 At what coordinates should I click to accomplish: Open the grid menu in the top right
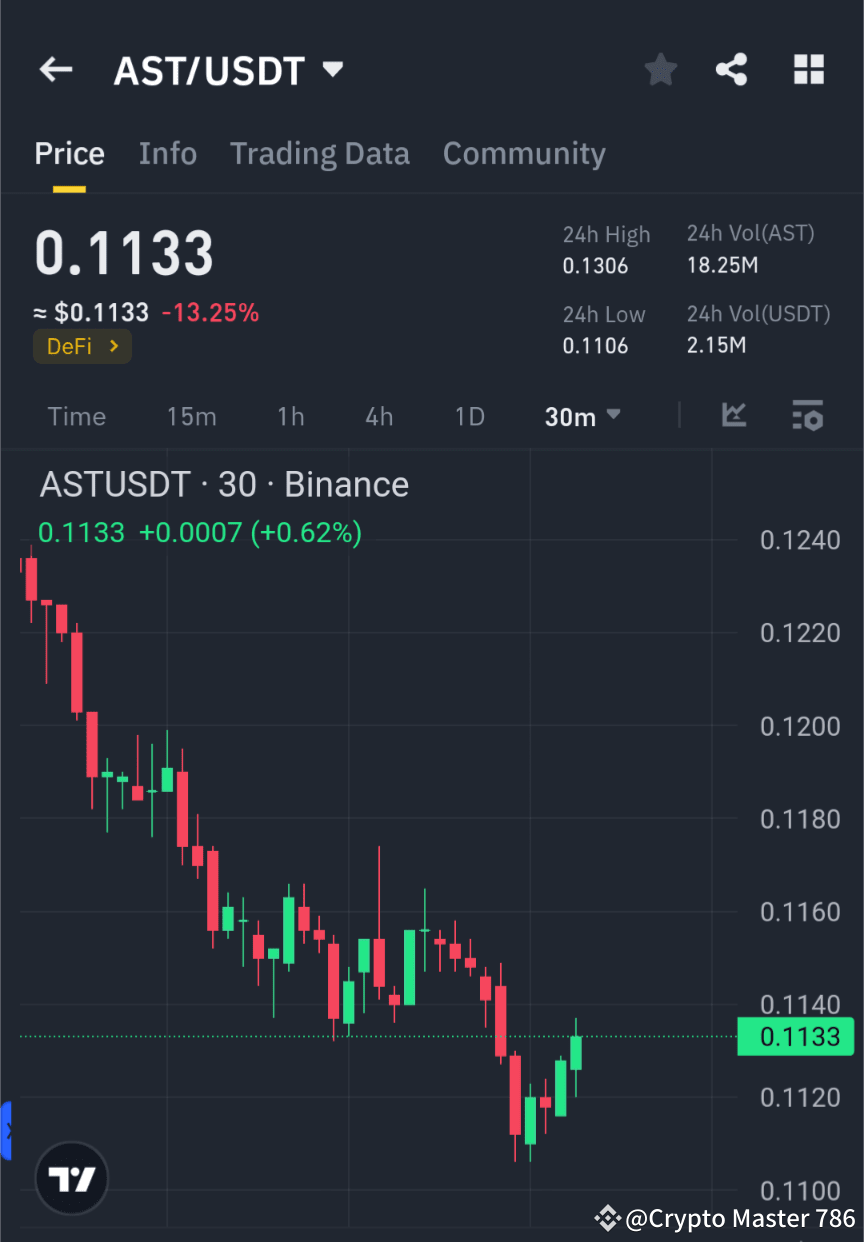(808, 69)
